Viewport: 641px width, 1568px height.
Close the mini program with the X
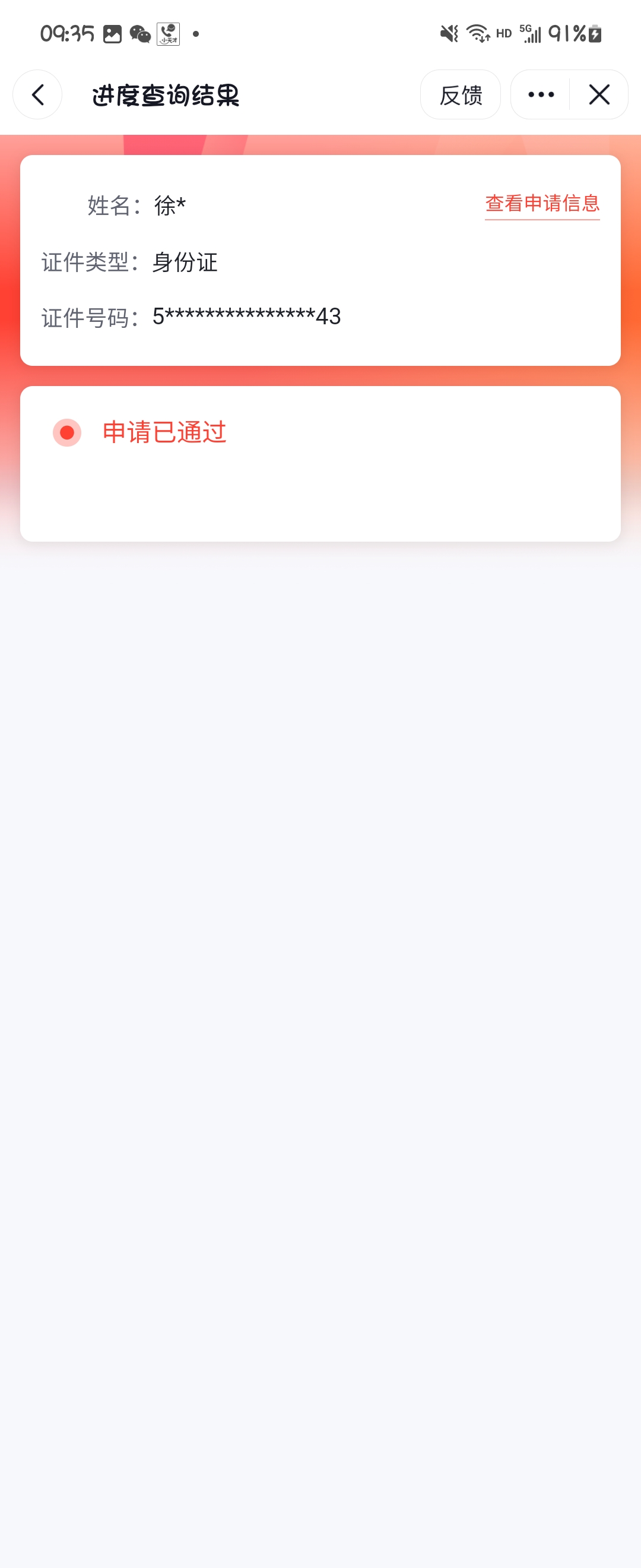[x=599, y=95]
